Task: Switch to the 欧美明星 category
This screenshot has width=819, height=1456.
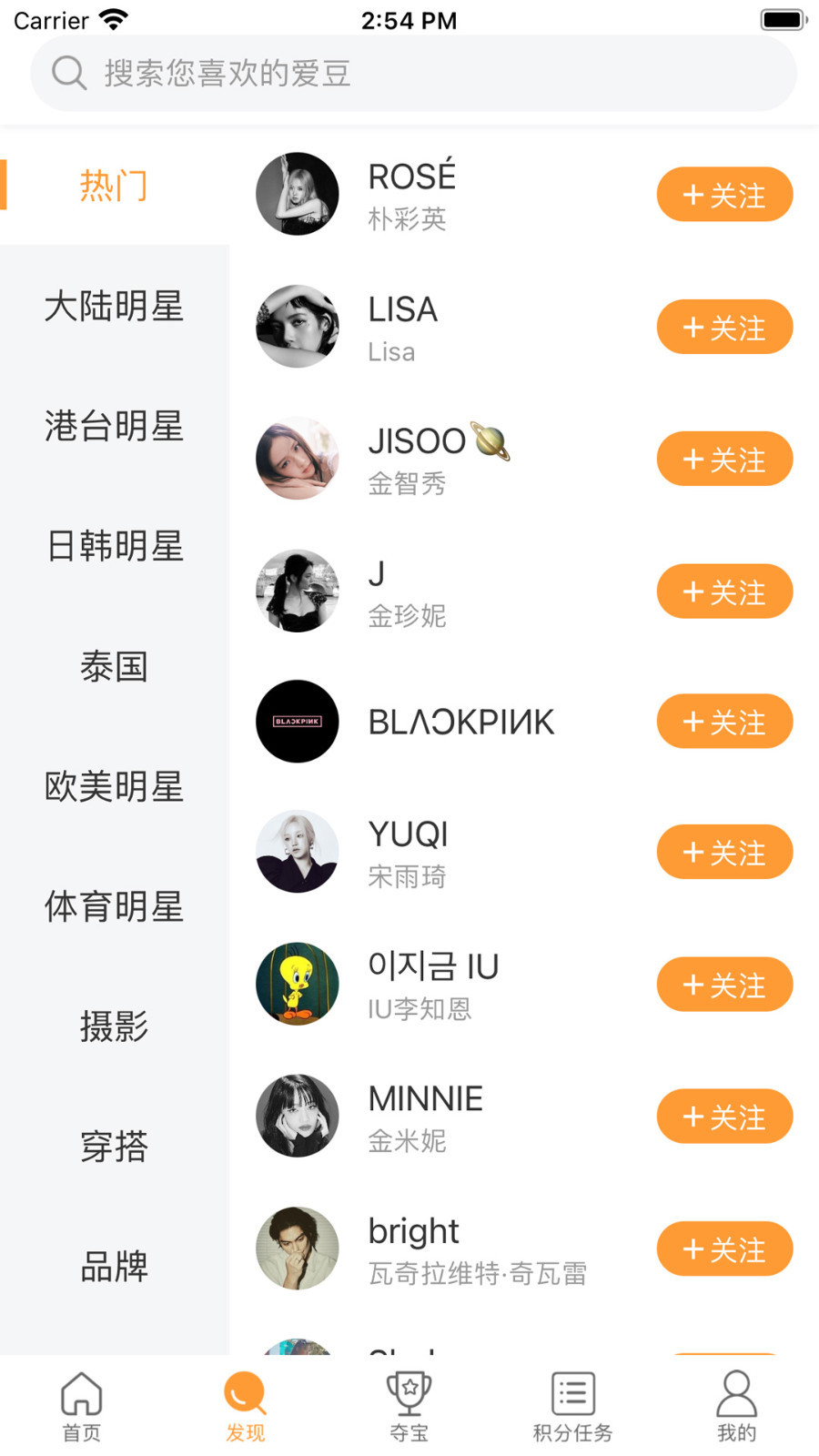Action: click(114, 786)
